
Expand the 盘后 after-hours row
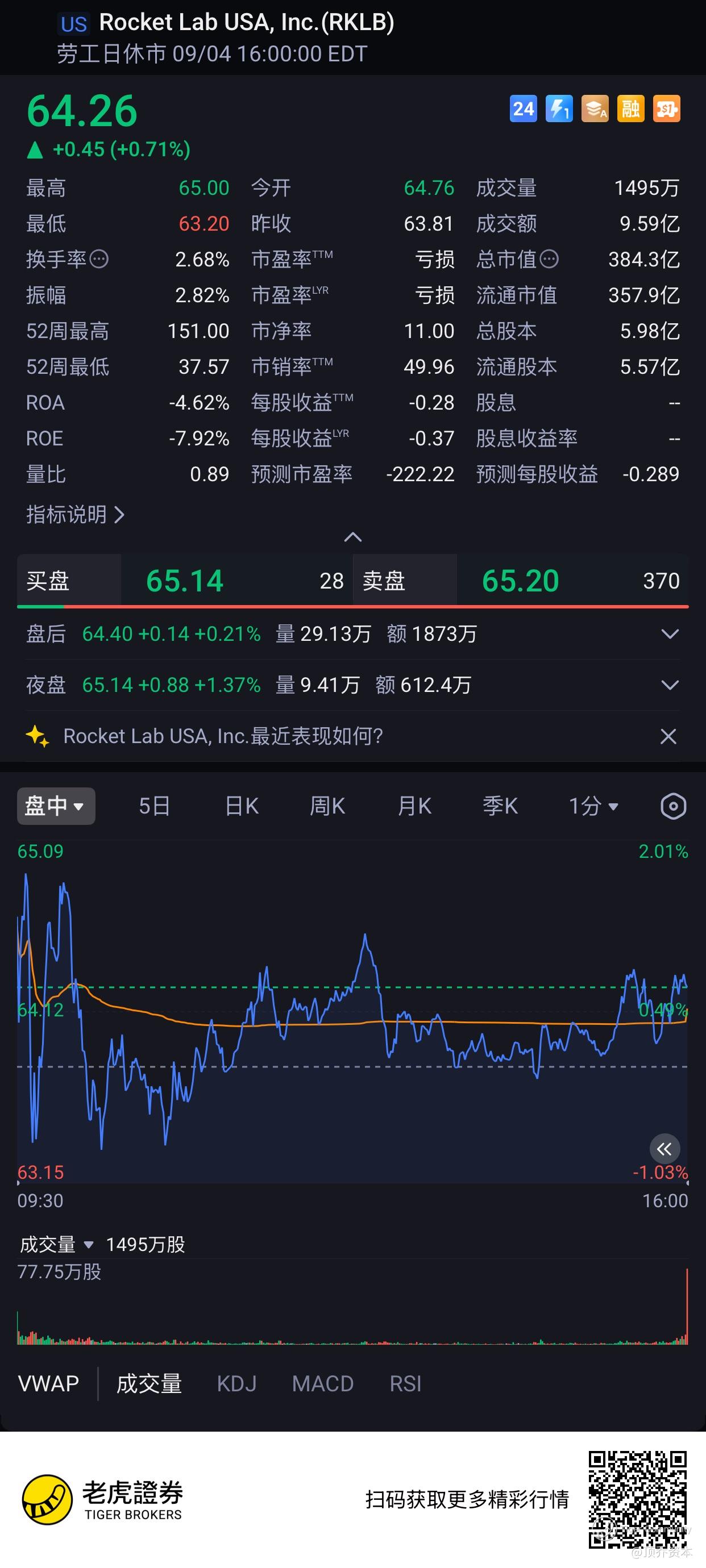pos(670,634)
